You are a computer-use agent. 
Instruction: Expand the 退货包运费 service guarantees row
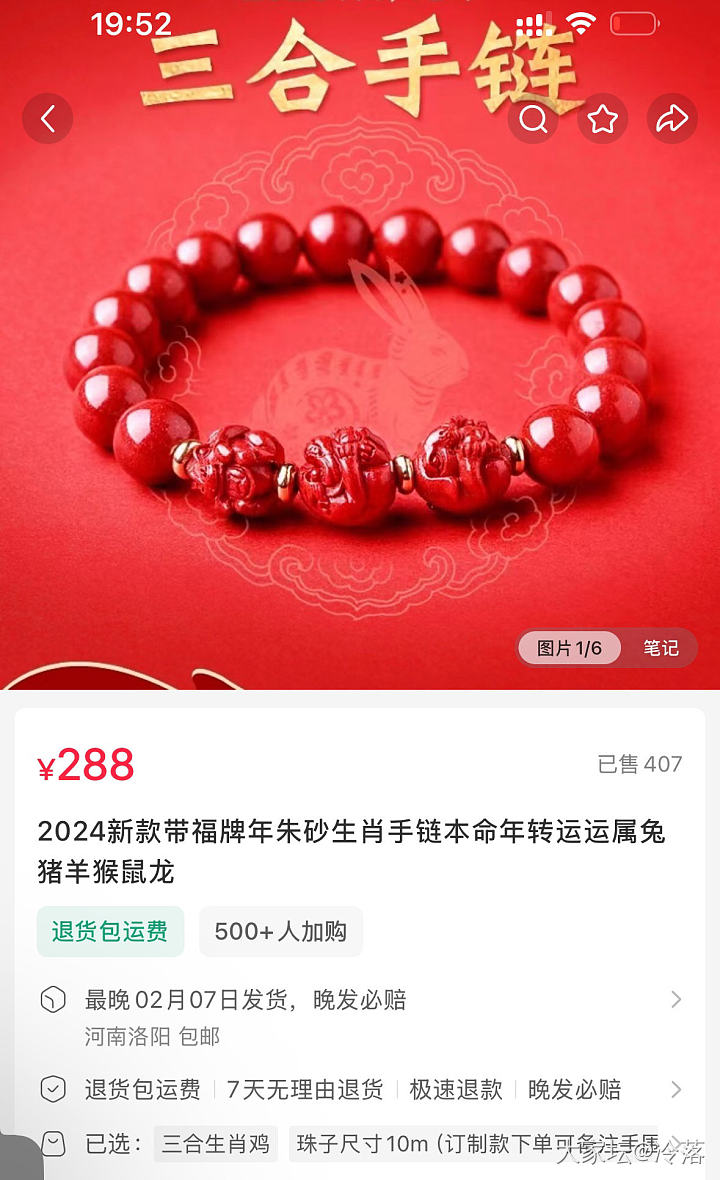click(x=360, y=1089)
